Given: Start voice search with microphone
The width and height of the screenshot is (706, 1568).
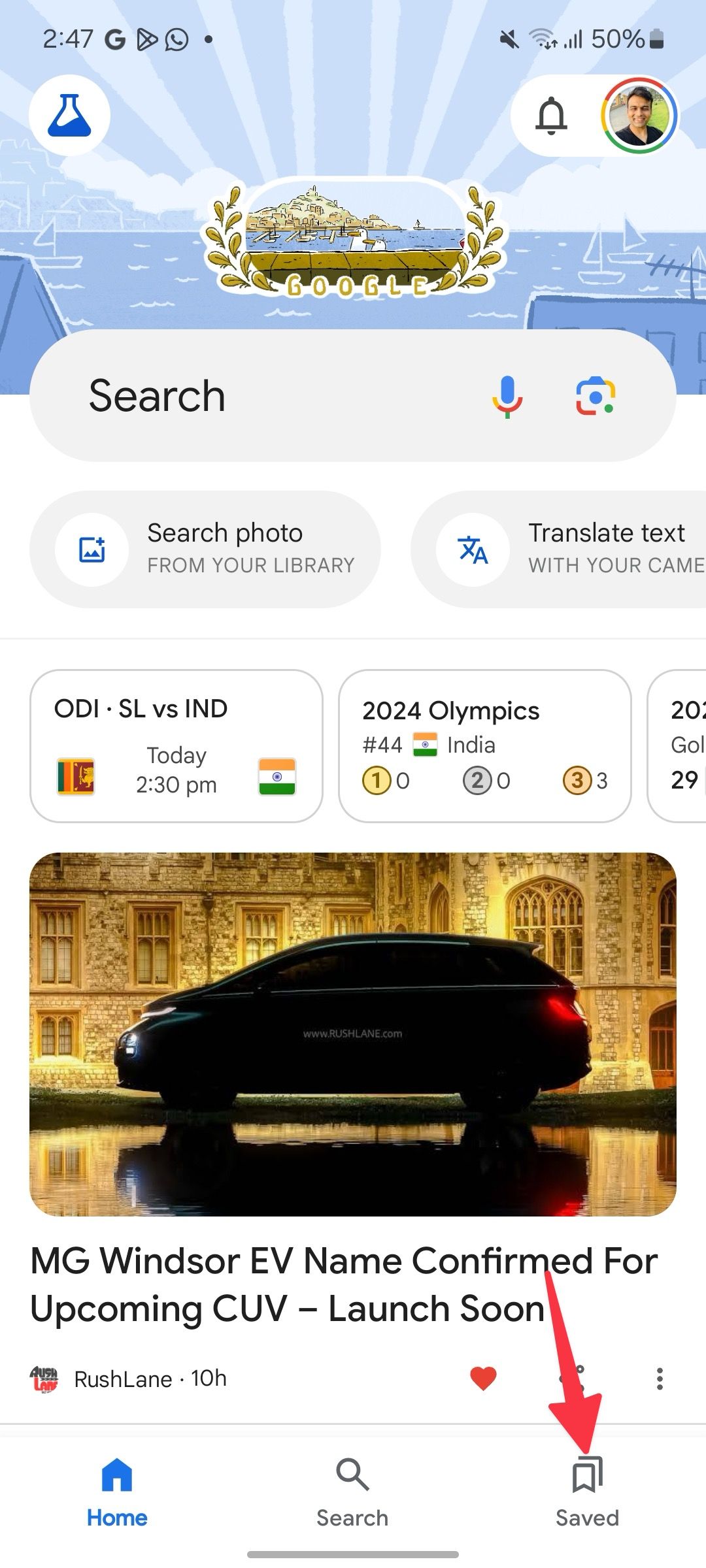Looking at the screenshot, I should pos(507,396).
